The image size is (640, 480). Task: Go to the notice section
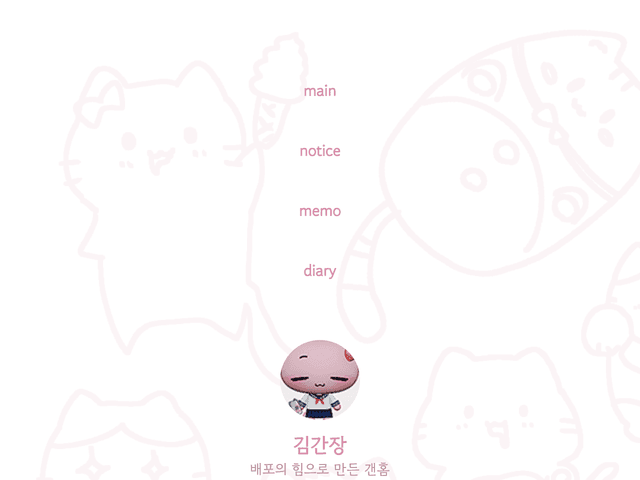[320, 151]
